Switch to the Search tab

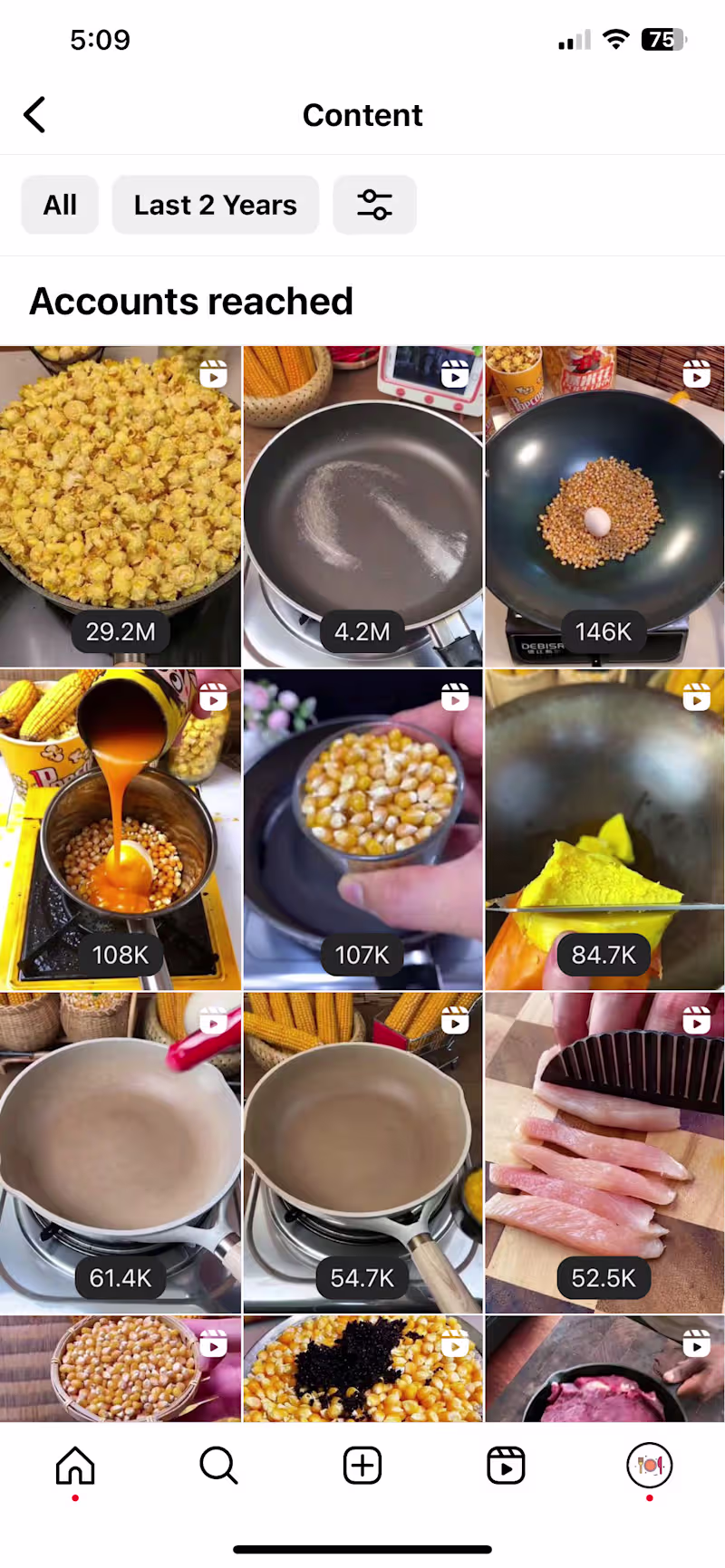click(218, 1466)
